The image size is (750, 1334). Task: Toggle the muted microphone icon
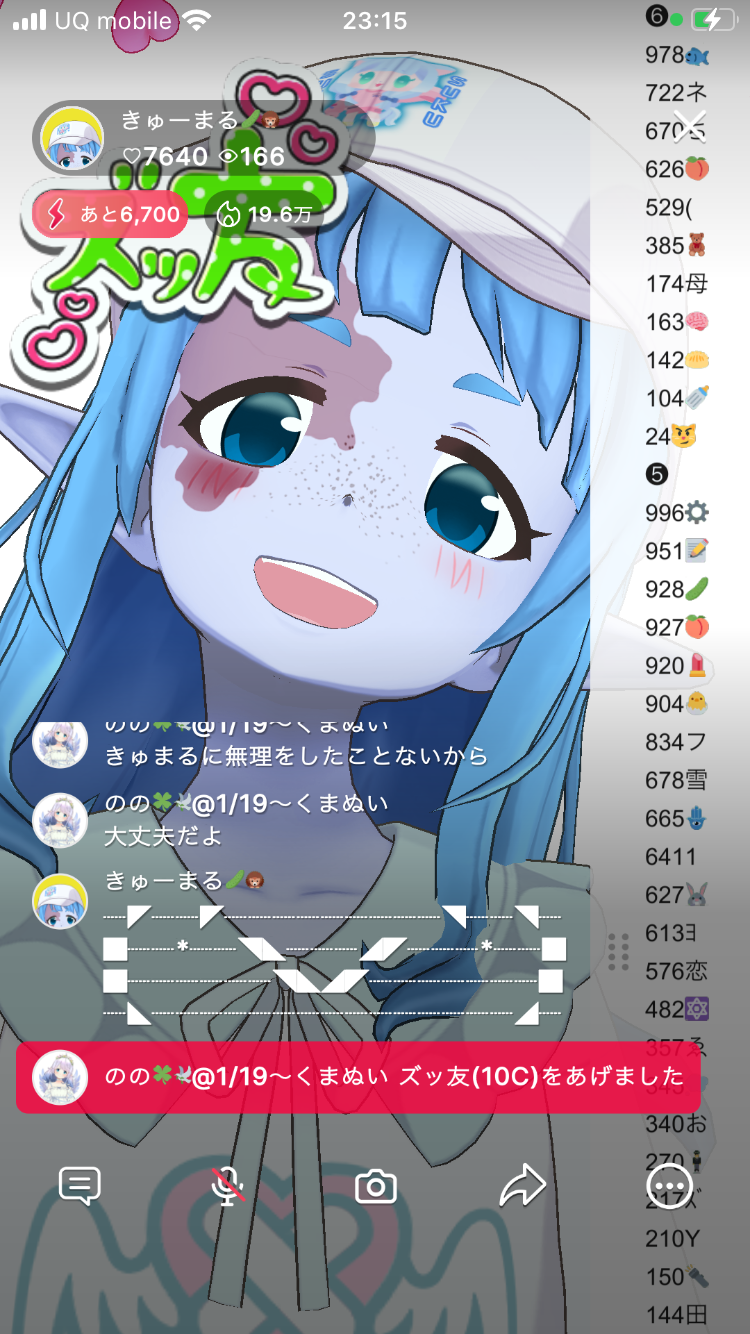coord(229,1186)
